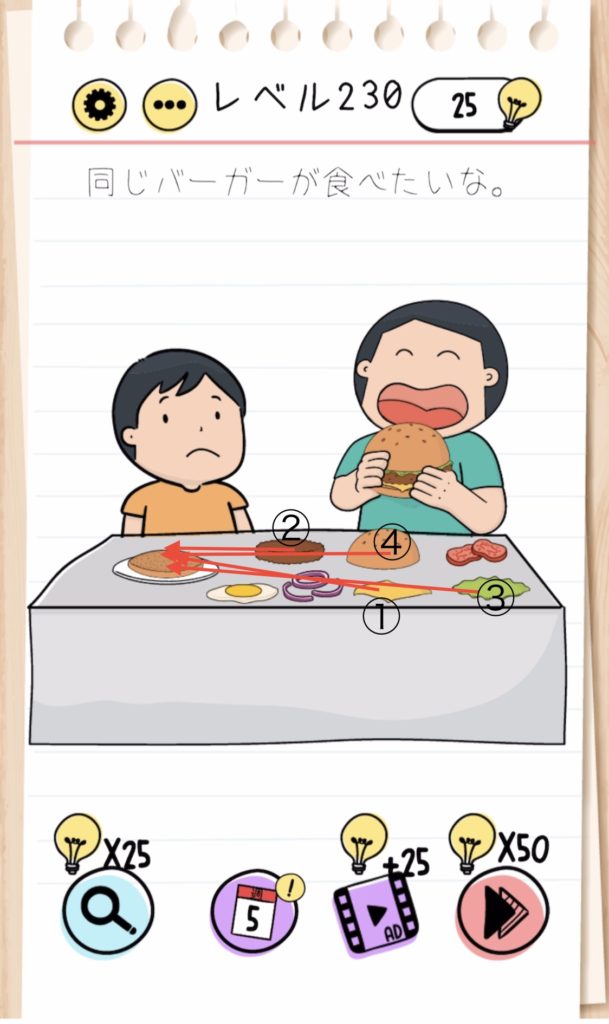
Task: Open the settings gear
Action: tap(99, 104)
